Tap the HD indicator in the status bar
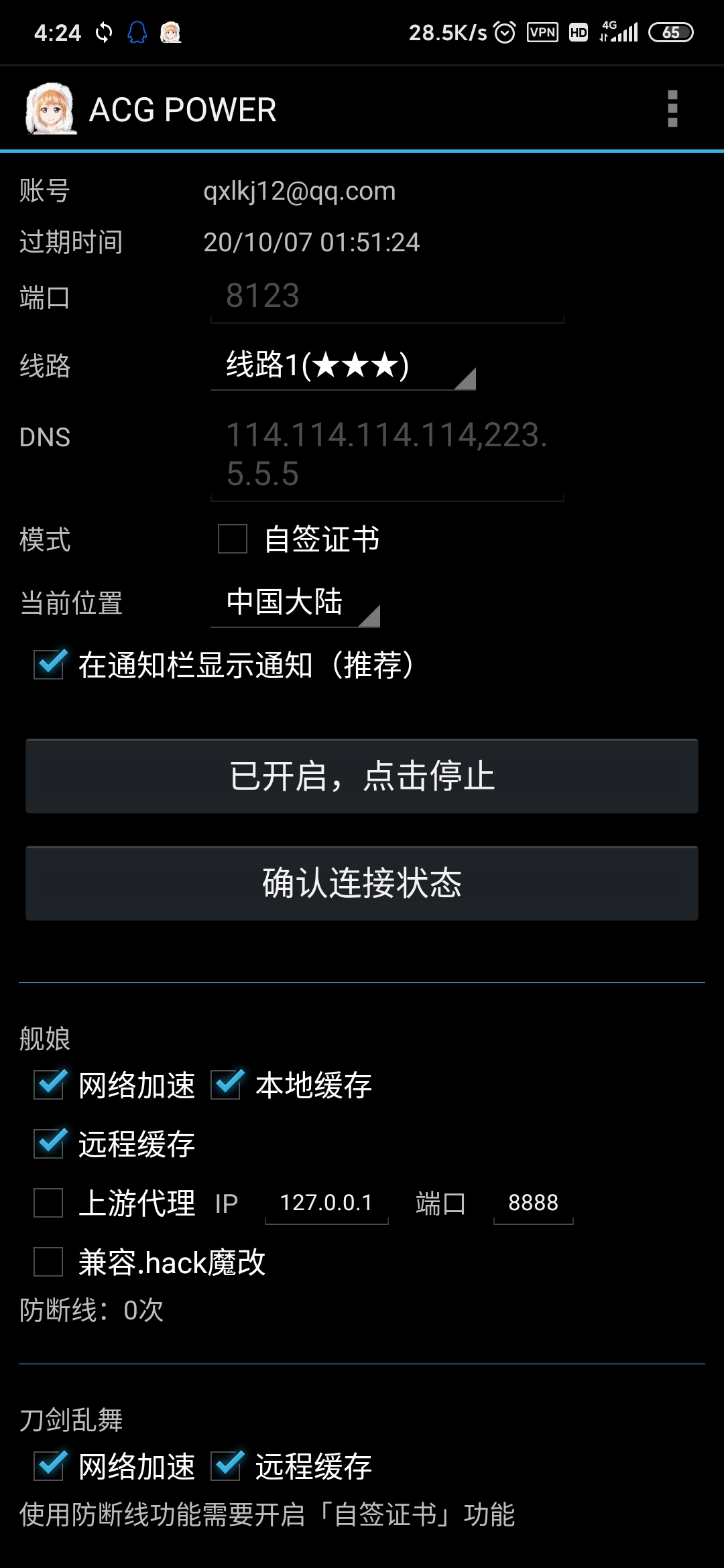The height and width of the screenshot is (1568, 724). [x=578, y=31]
